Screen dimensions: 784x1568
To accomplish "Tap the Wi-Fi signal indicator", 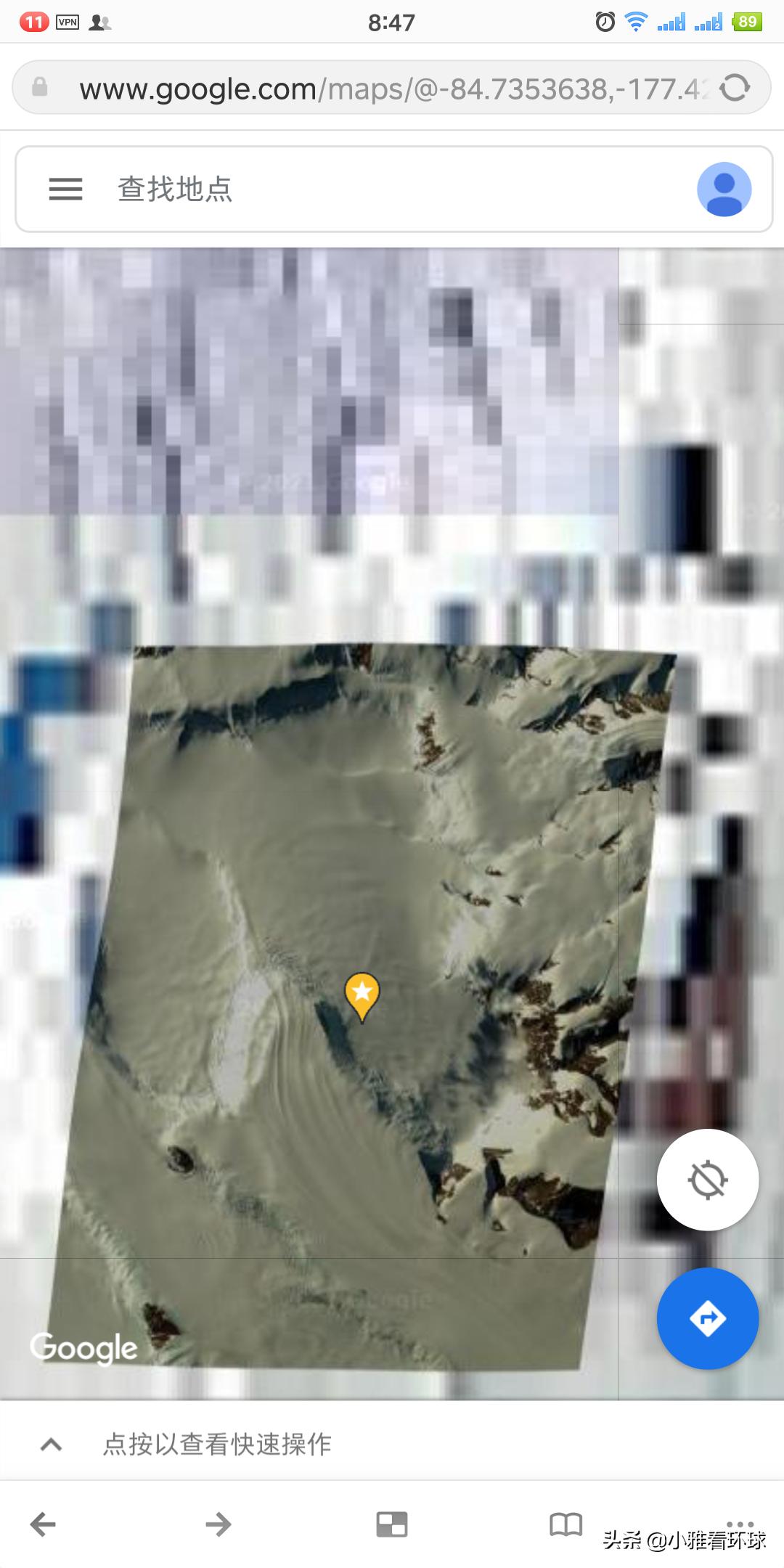I will click(x=634, y=22).
